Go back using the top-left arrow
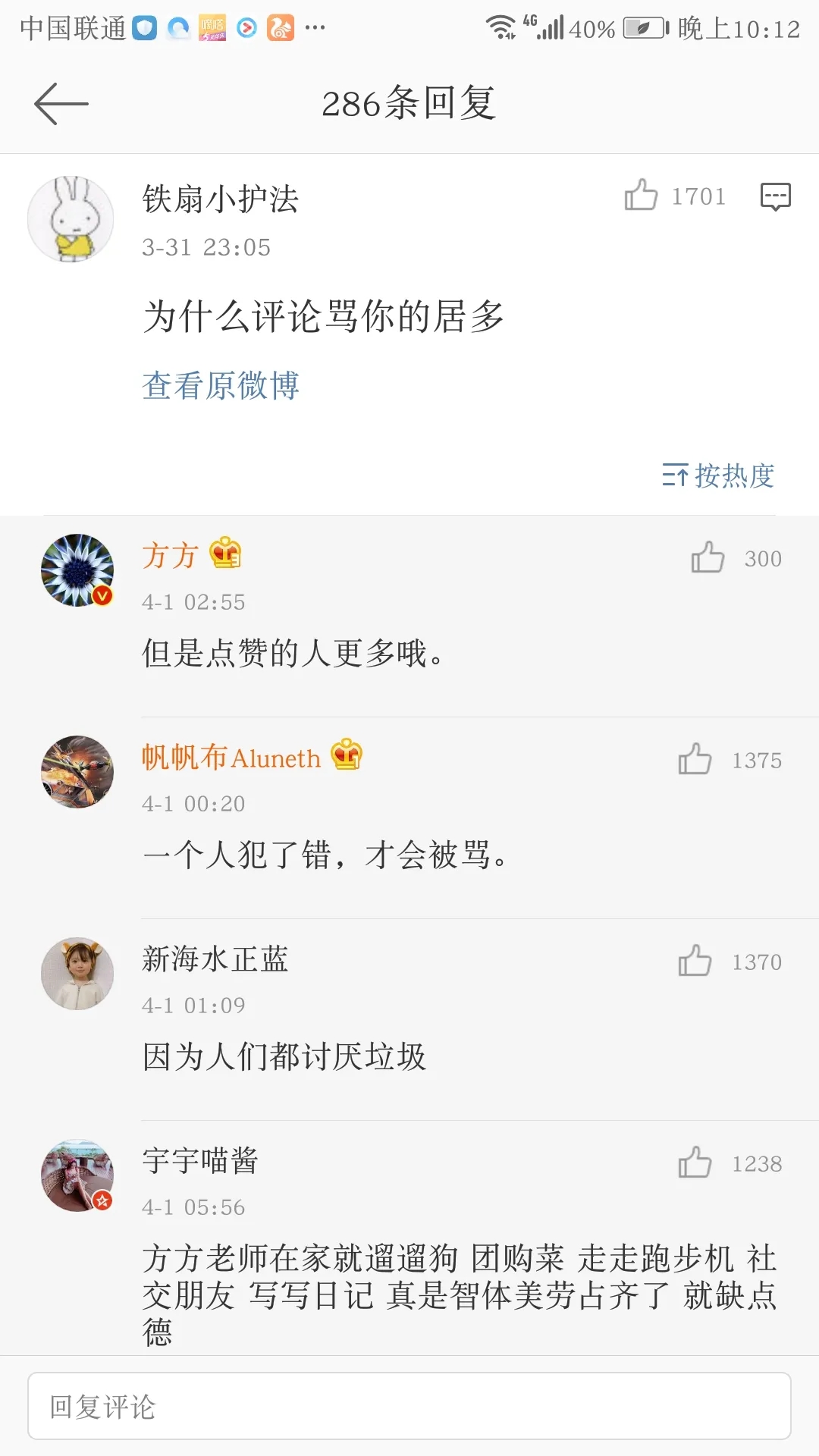Viewport: 819px width, 1456px height. pyautogui.click(x=61, y=104)
